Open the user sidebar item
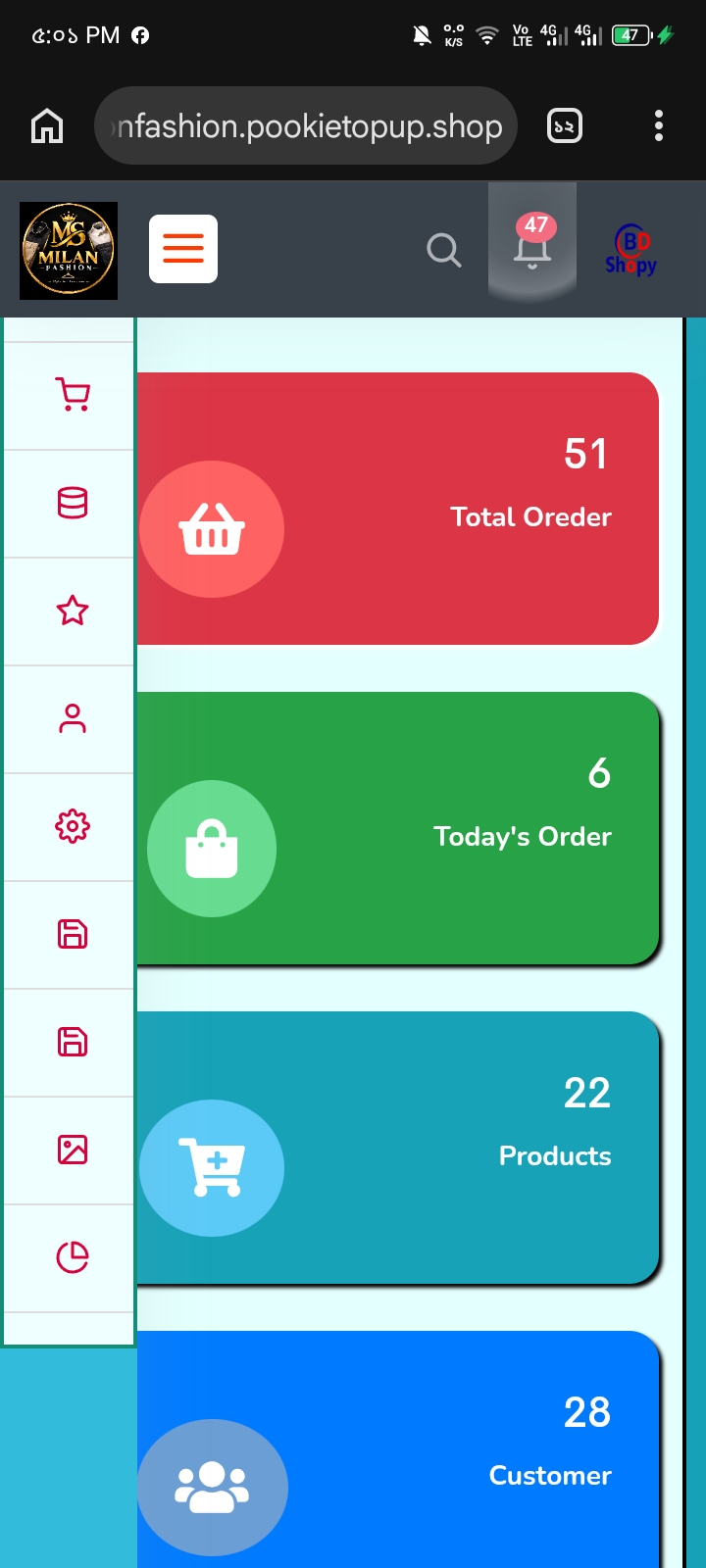This screenshot has height=1568, width=706. 73,719
